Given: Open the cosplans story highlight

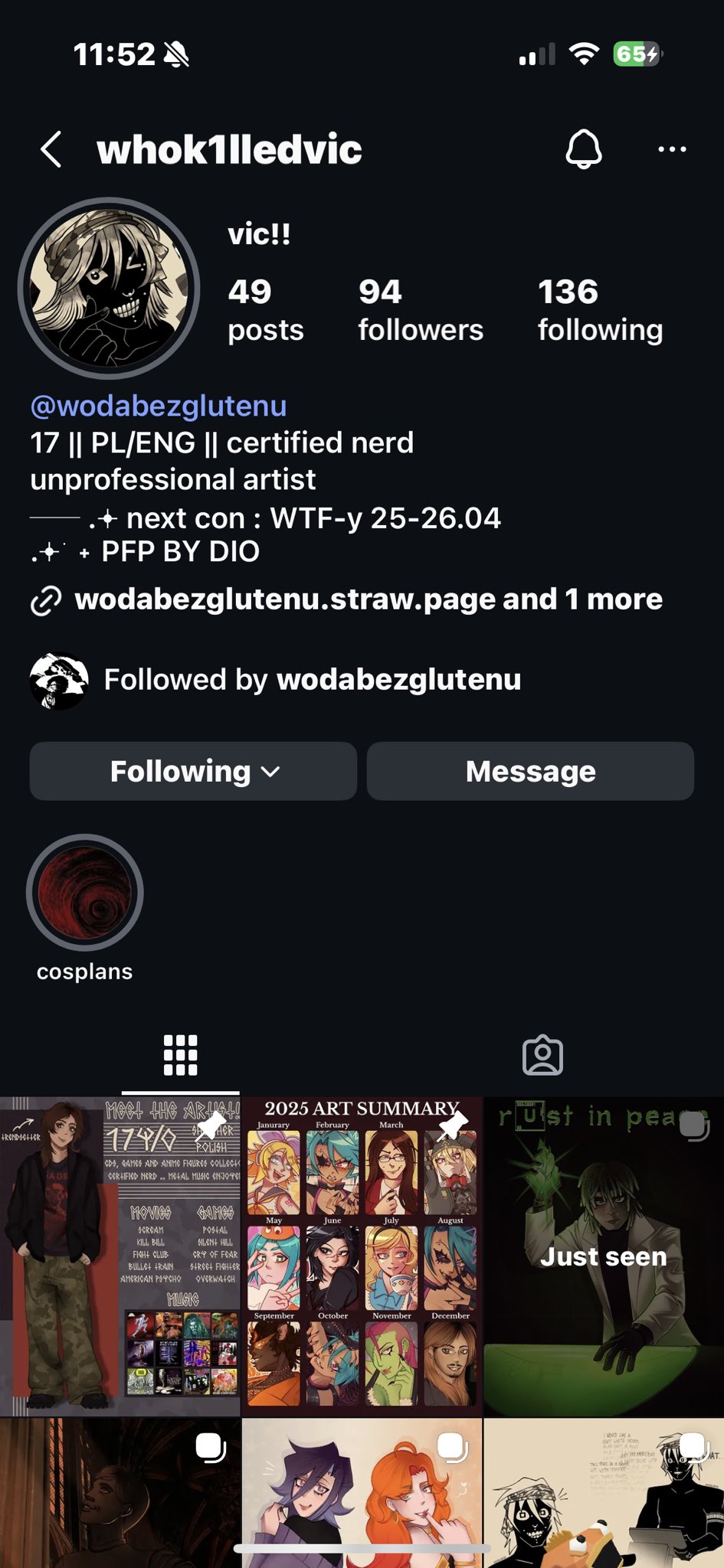Looking at the screenshot, I should 85,894.
